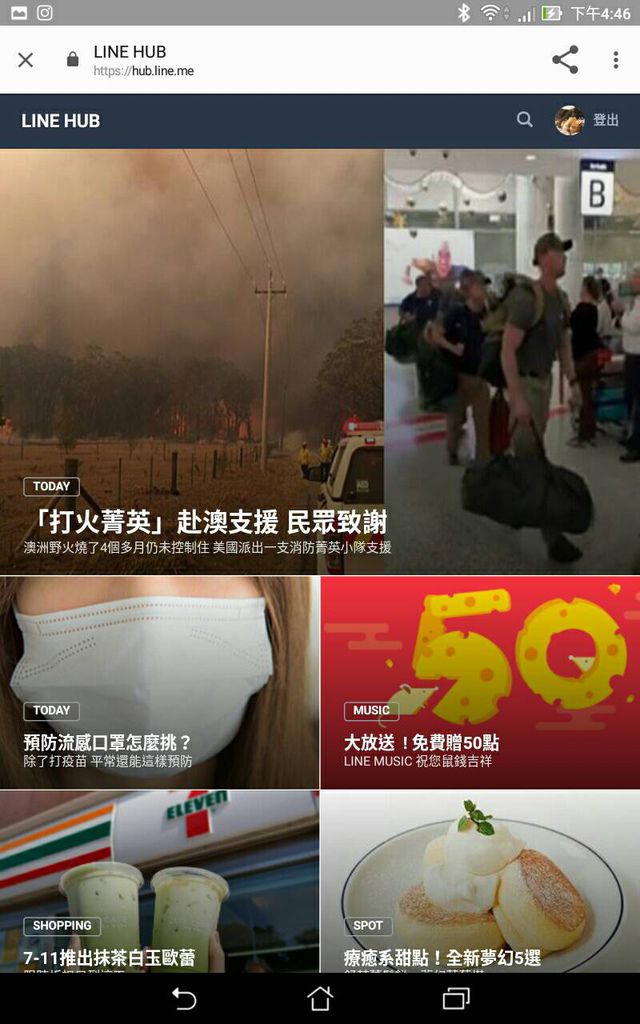Go to the system home screen

click(320, 999)
